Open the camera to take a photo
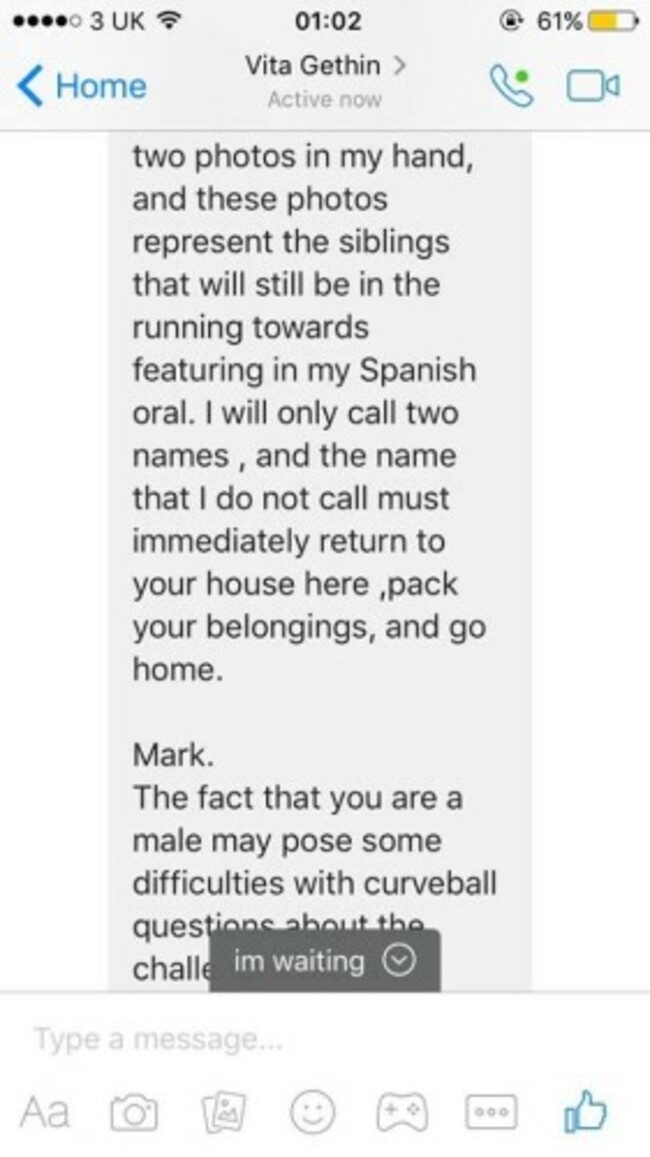This screenshot has height=1157, width=650. click(x=134, y=1111)
